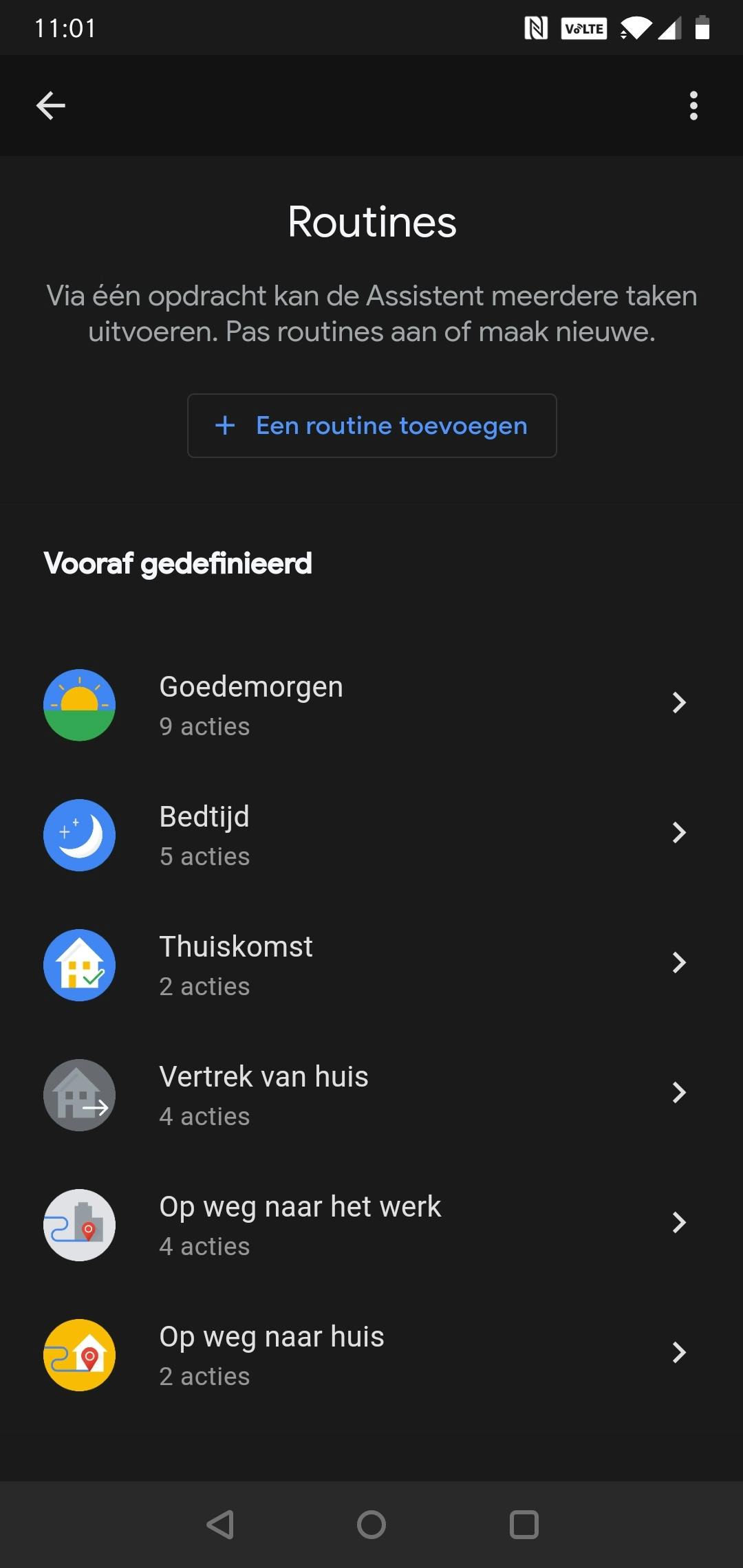743x1568 pixels.
Task: Open recent apps from navigation bar
Action: [x=524, y=1525]
